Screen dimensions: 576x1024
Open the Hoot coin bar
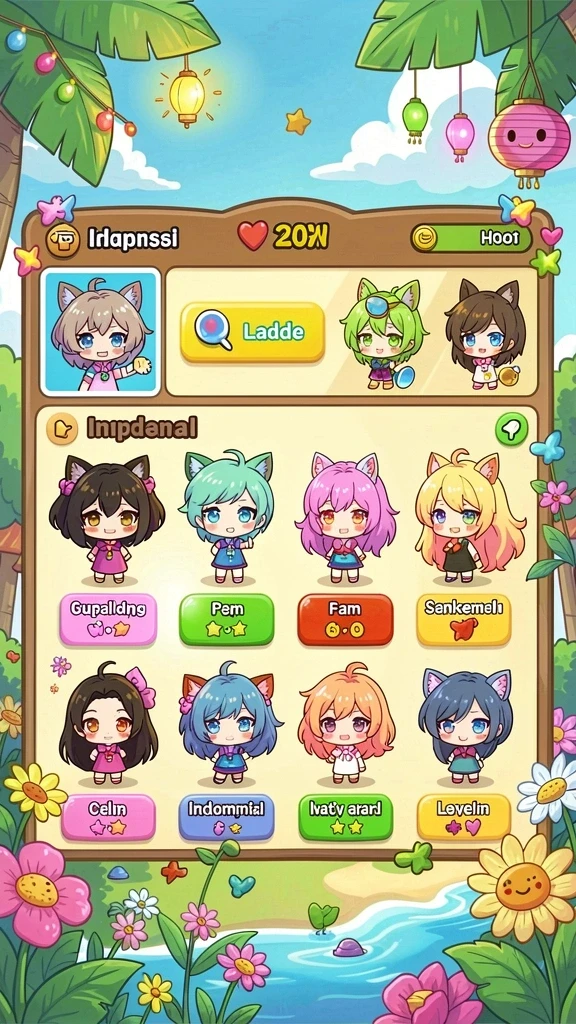coord(470,238)
